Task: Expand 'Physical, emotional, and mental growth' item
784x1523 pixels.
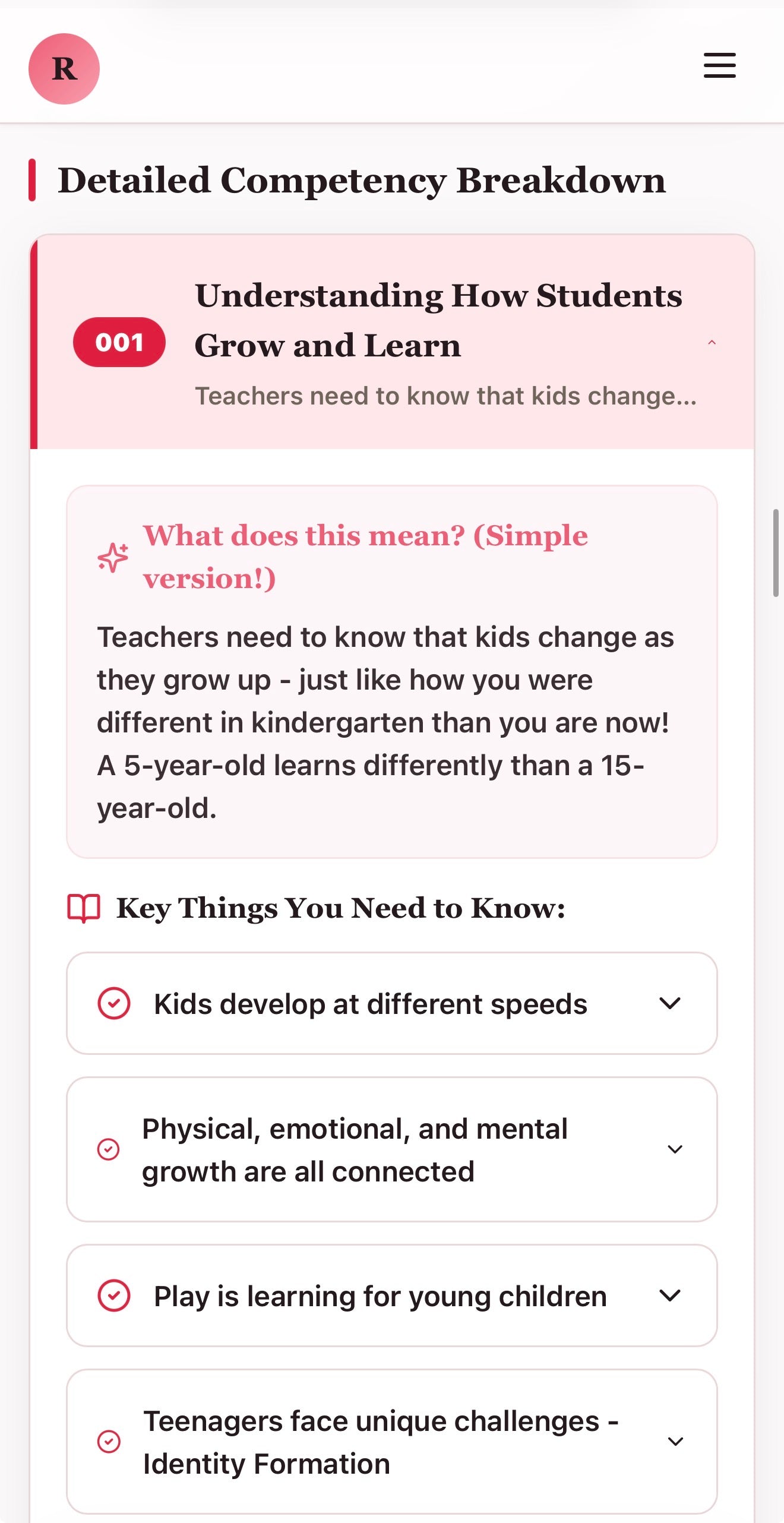Action: pos(674,1149)
